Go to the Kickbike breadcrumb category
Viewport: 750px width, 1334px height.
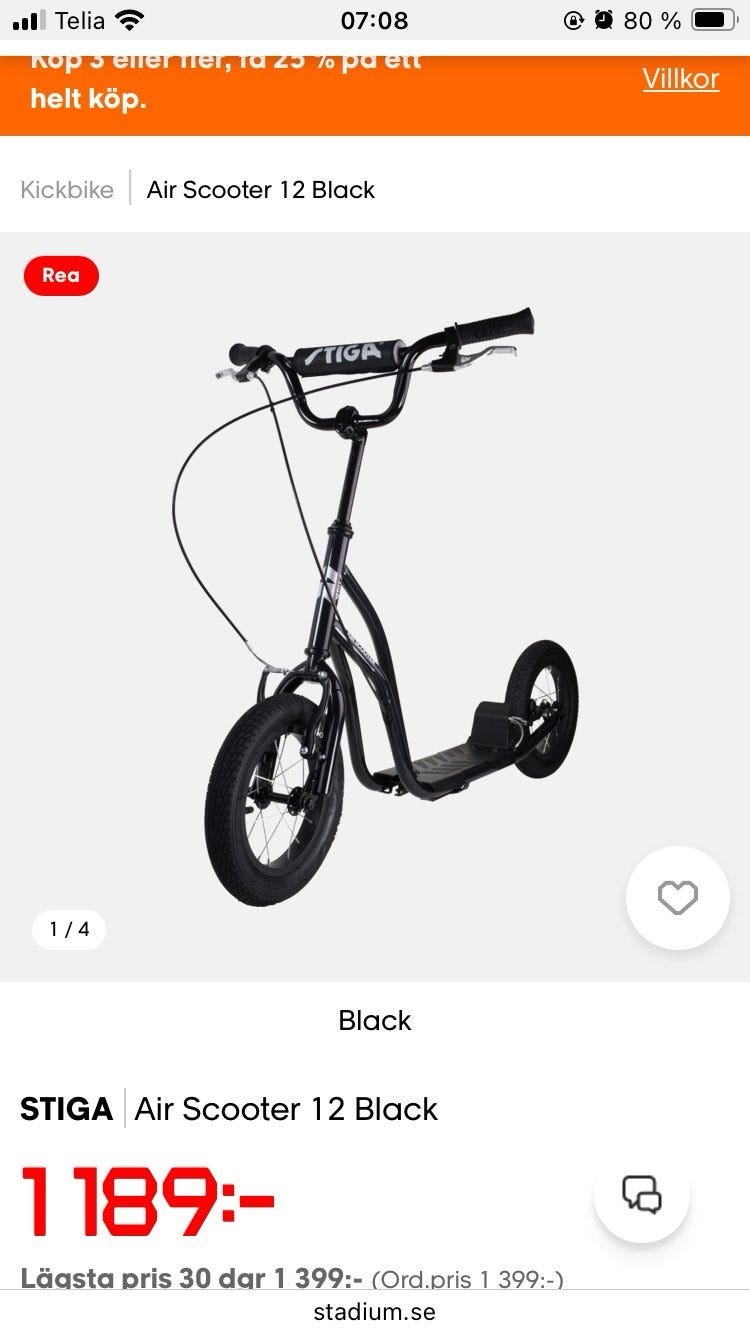click(x=67, y=190)
